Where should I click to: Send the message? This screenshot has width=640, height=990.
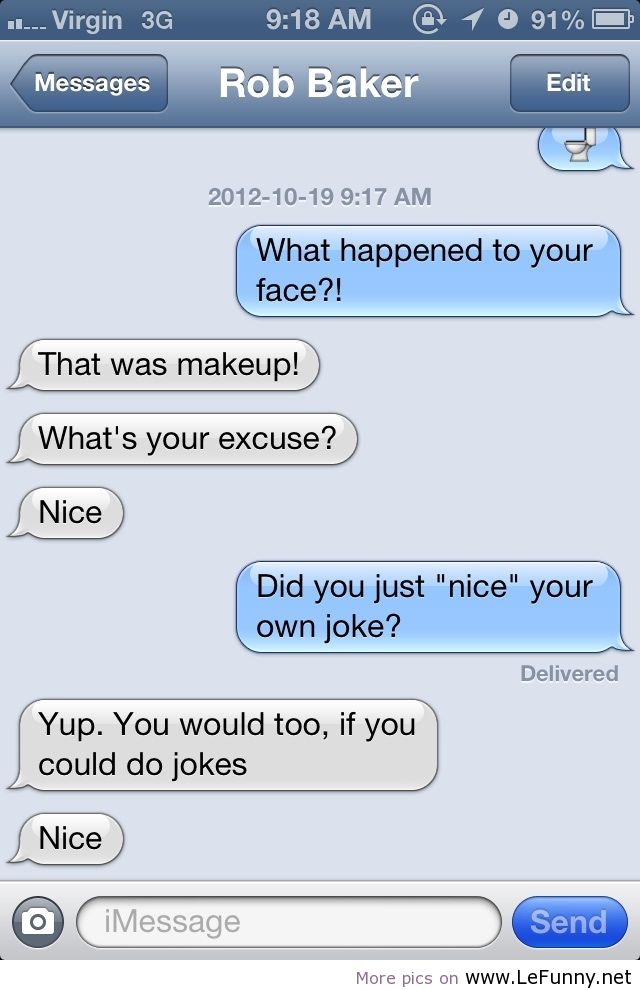click(x=568, y=921)
